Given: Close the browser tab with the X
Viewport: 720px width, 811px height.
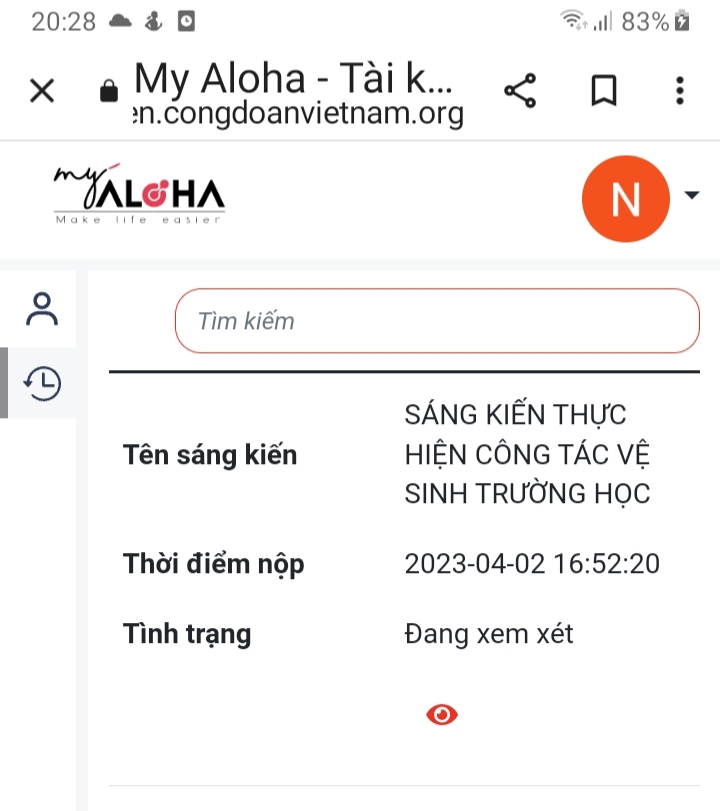Looking at the screenshot, I should pos(41,92).
